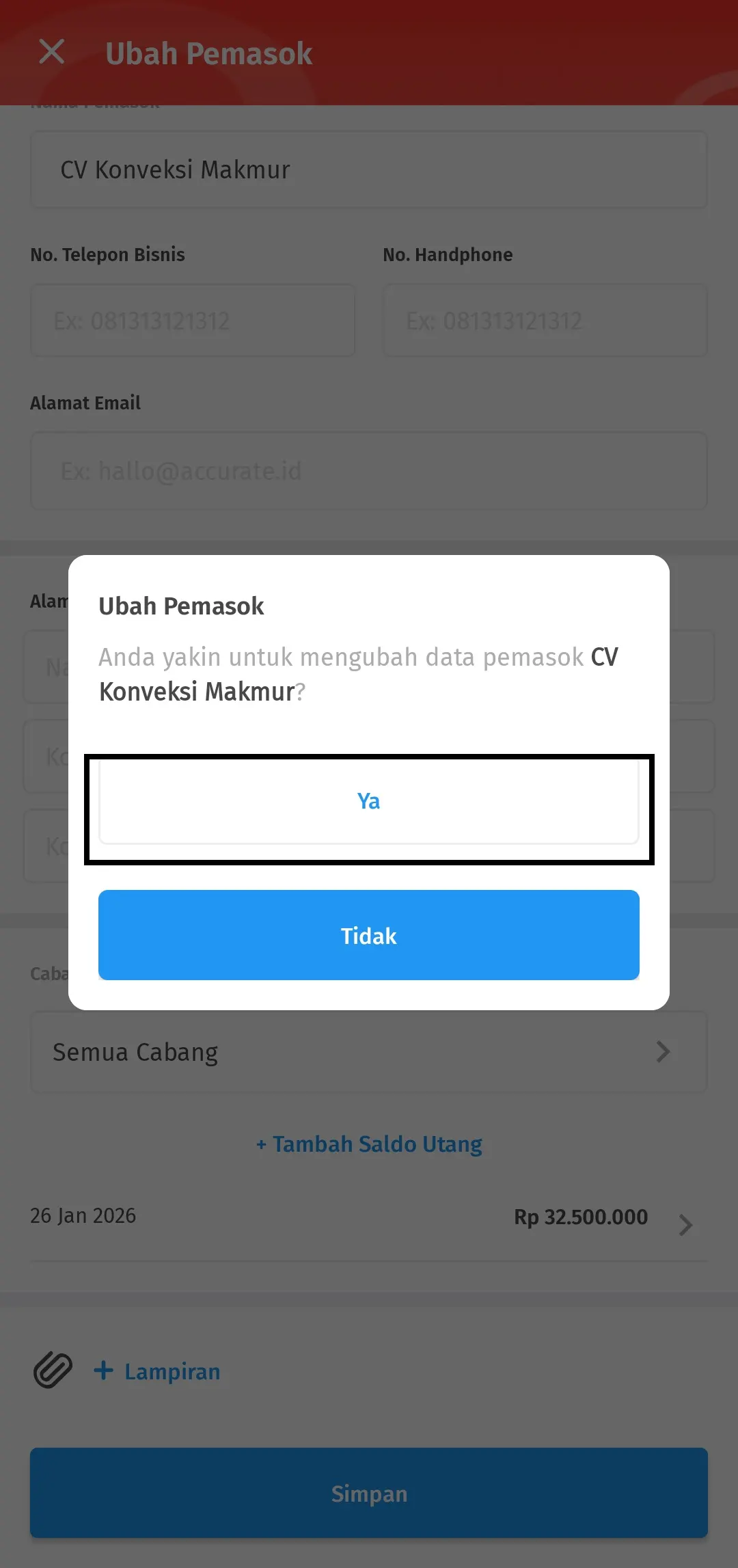Close the Ubah Pemasok screen via X icon
The image size is (738, 1568).
(51, 53)
